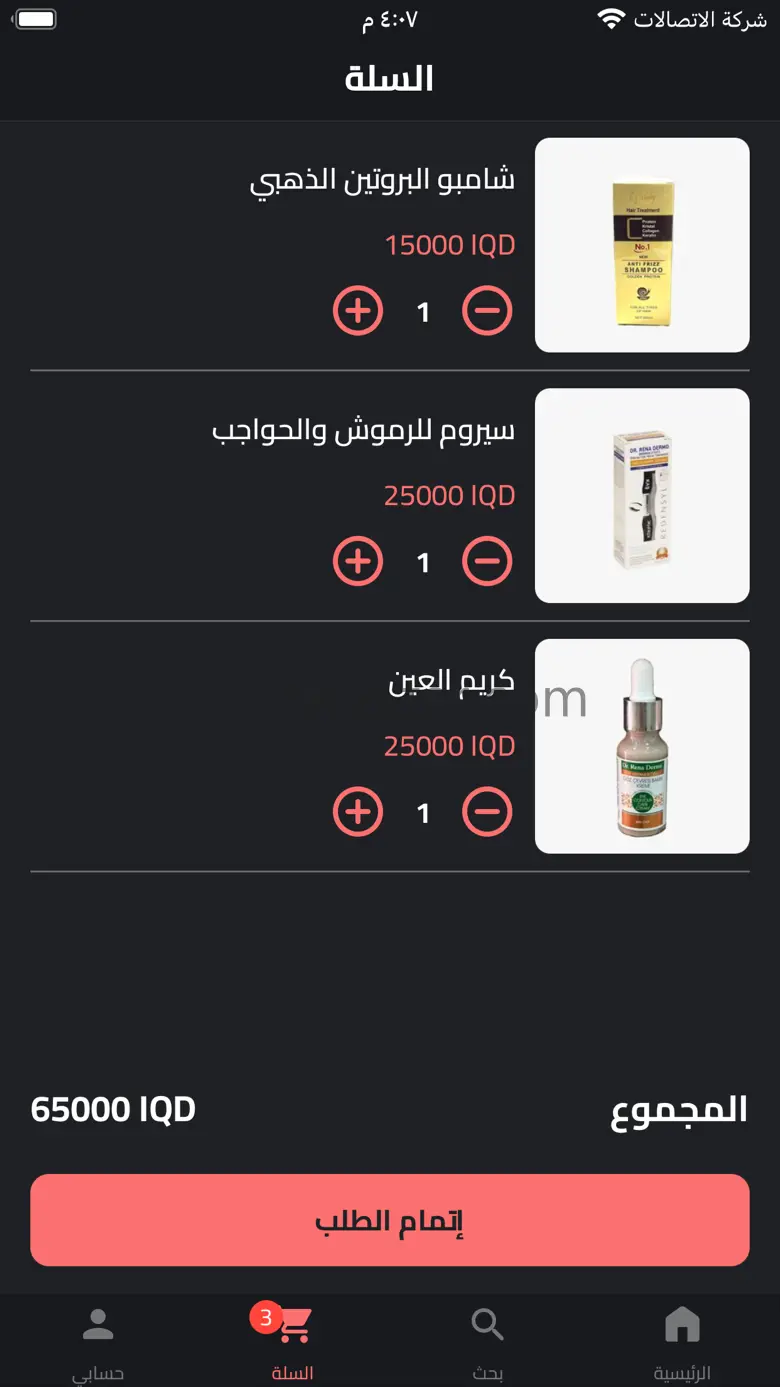Decrease quantity of شامبو البروتين الذهبي
This screenshot has width=780, height=1387.
pos(487,312)
